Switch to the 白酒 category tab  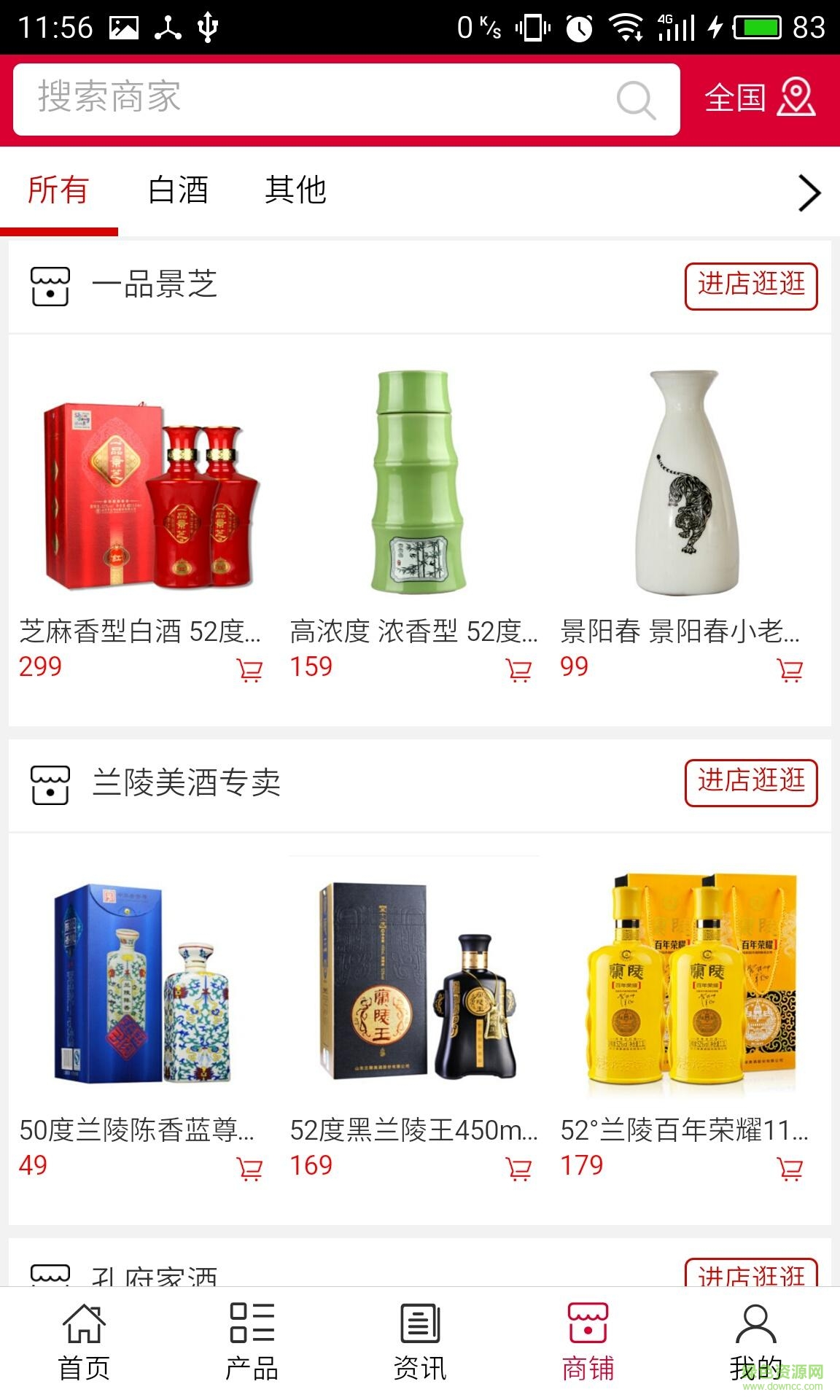tap(178, 190)
